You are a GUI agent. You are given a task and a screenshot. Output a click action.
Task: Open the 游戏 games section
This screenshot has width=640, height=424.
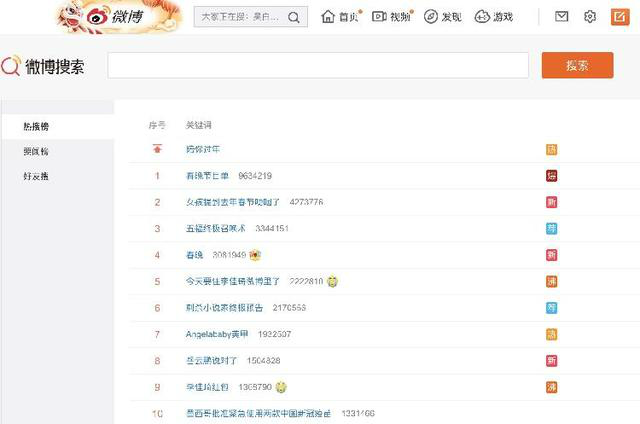[x=494, y=17]
